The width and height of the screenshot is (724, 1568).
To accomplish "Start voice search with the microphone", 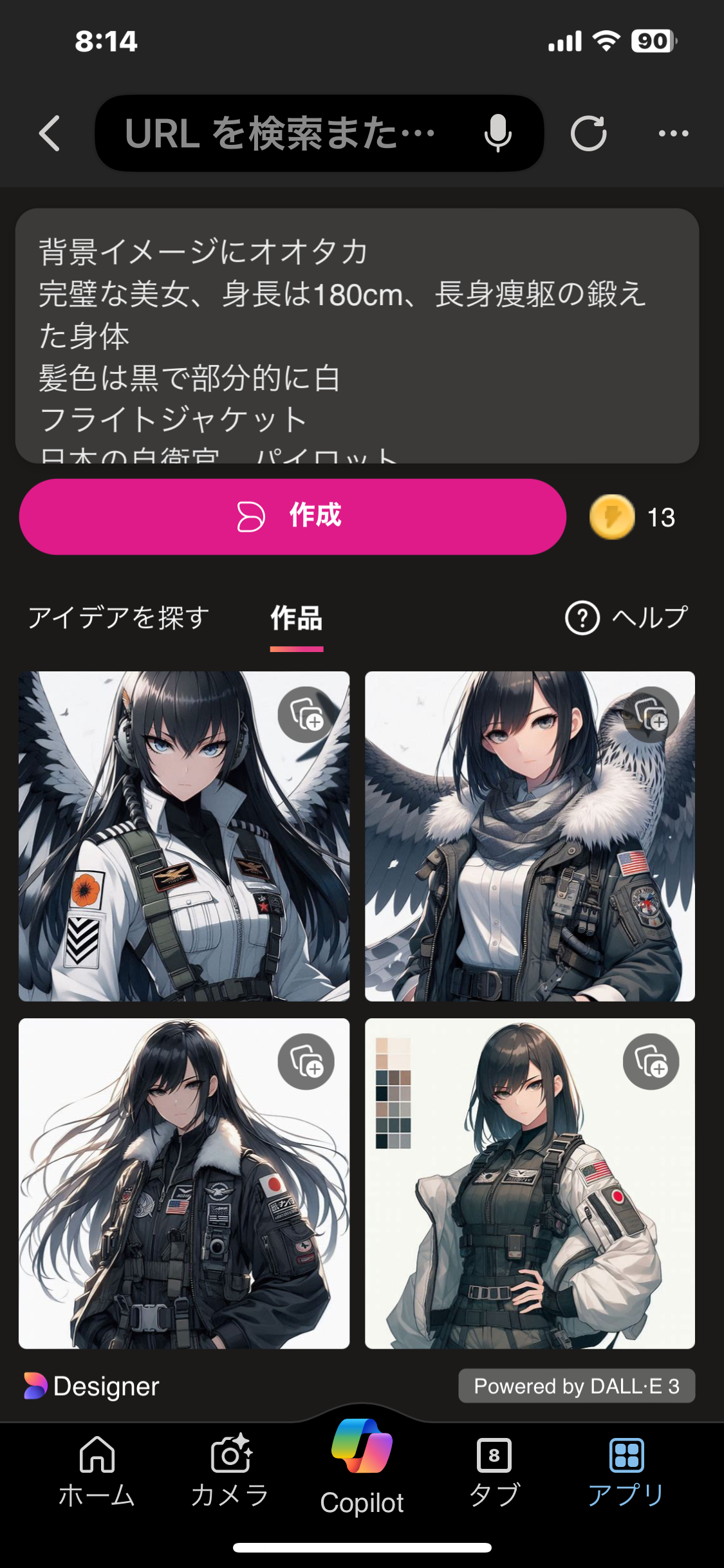I will (x=497, y=133).
